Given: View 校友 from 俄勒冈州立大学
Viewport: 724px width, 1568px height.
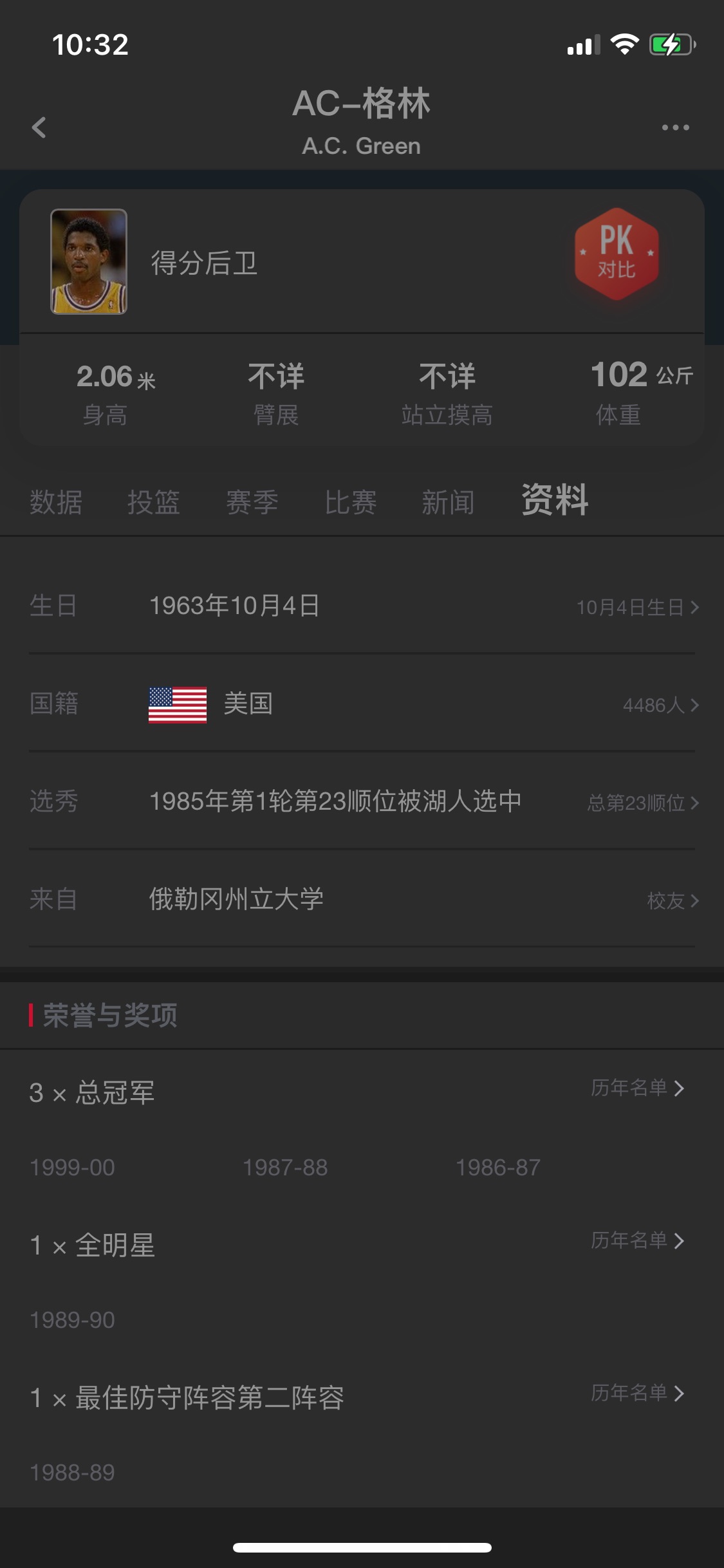Looking at the screenshot, I should pos(673,901).
